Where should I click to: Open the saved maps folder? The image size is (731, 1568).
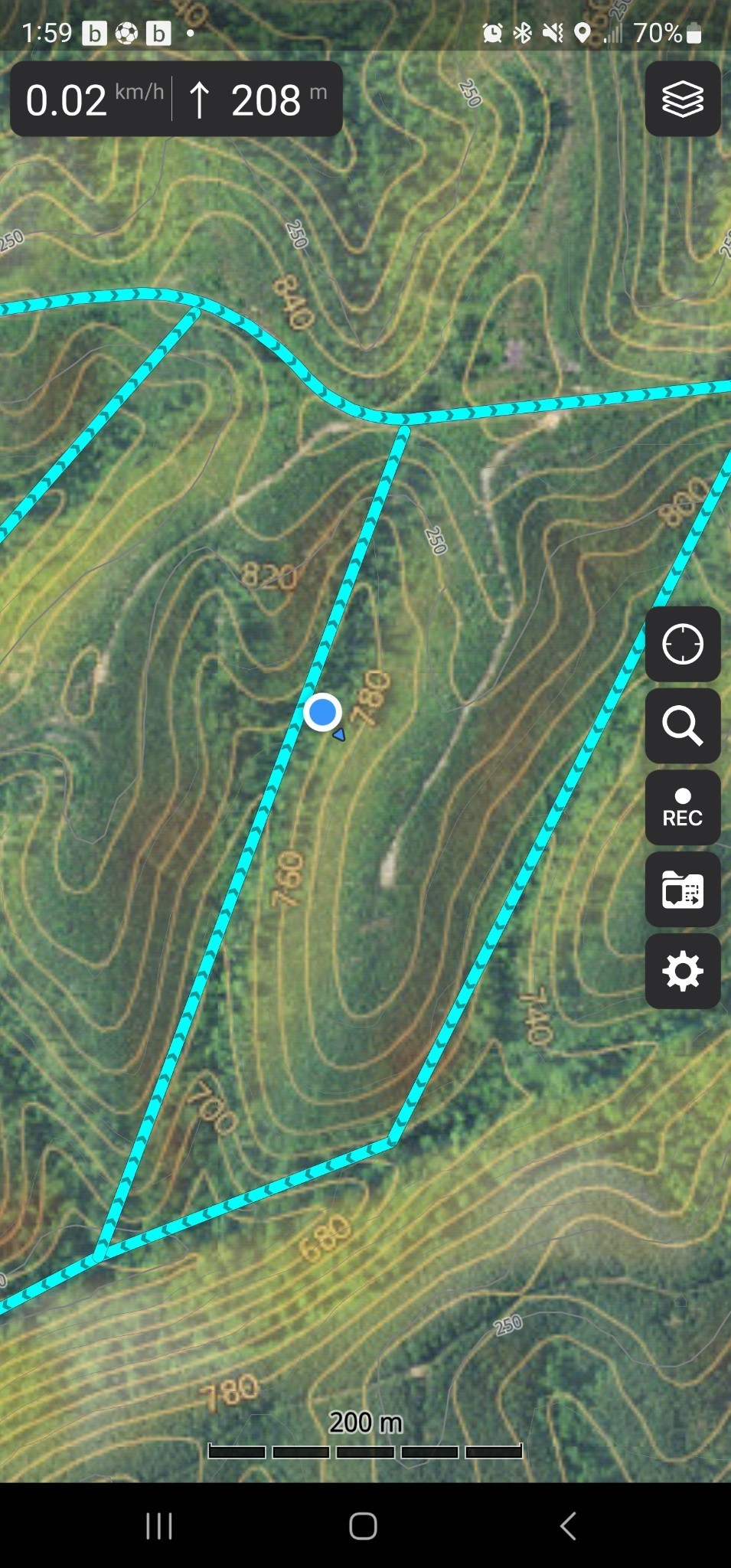(x=682, y=890)
